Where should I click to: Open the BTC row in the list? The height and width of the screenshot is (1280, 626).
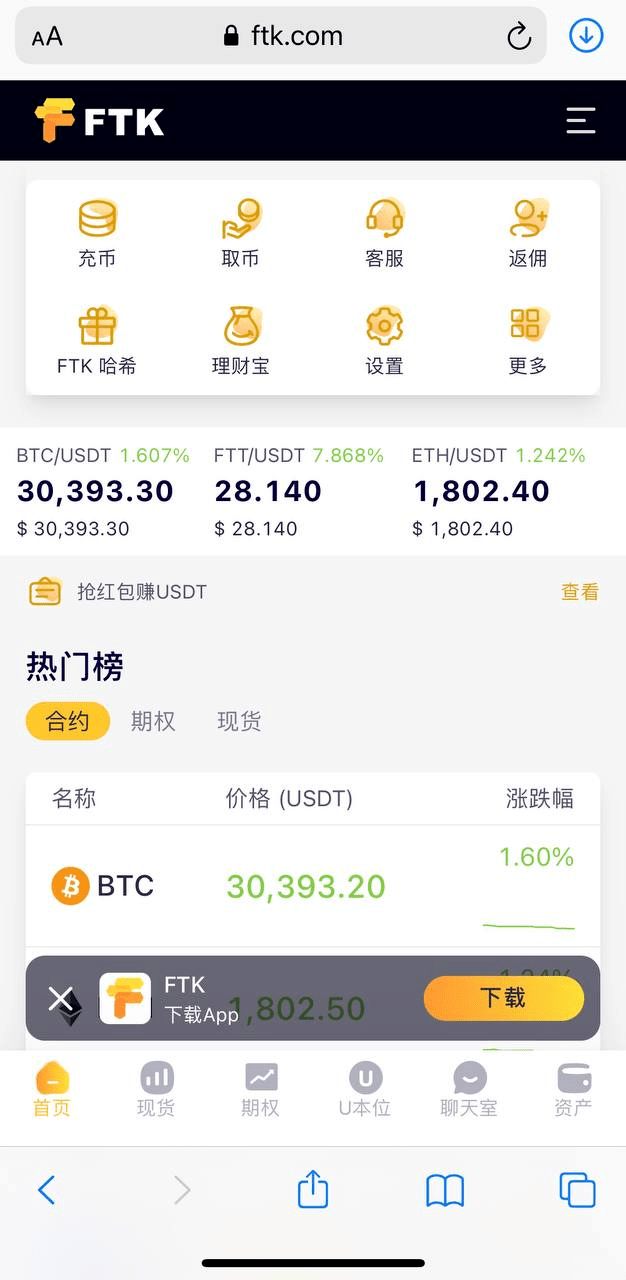coord(312,886)
